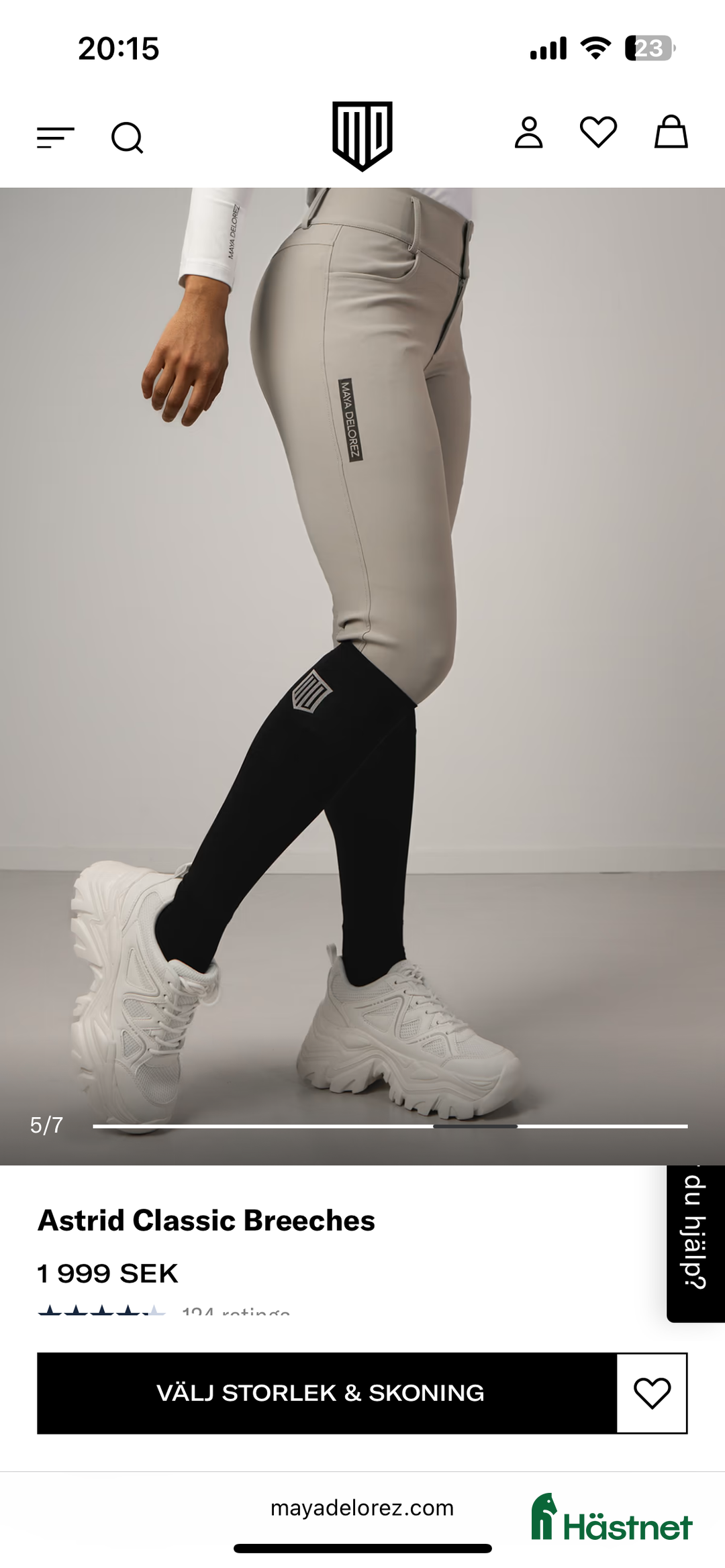Add breeches to wishlist via heart button
This screenshot has height=1568, width=725.
652,1393
